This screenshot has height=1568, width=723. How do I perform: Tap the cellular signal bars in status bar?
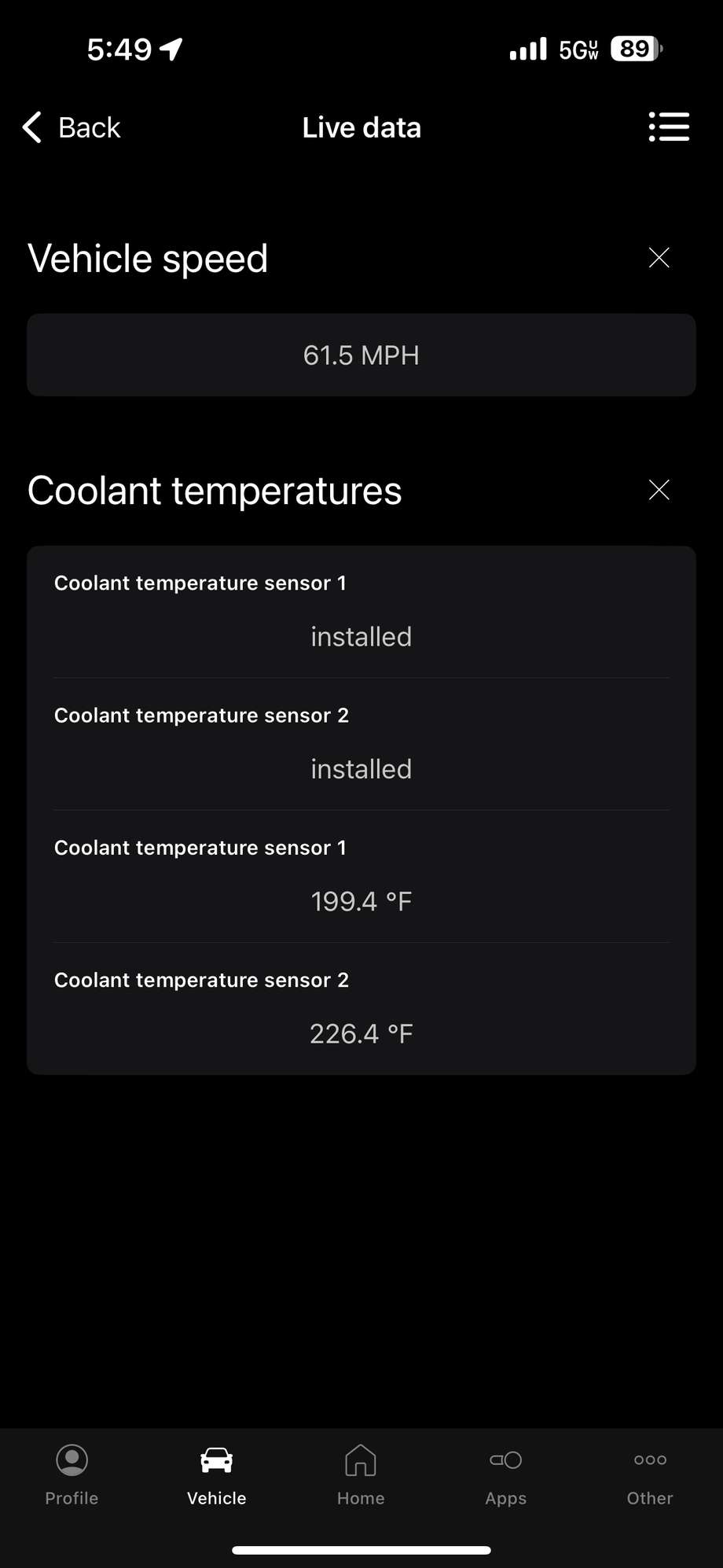[x=526, y=48]
